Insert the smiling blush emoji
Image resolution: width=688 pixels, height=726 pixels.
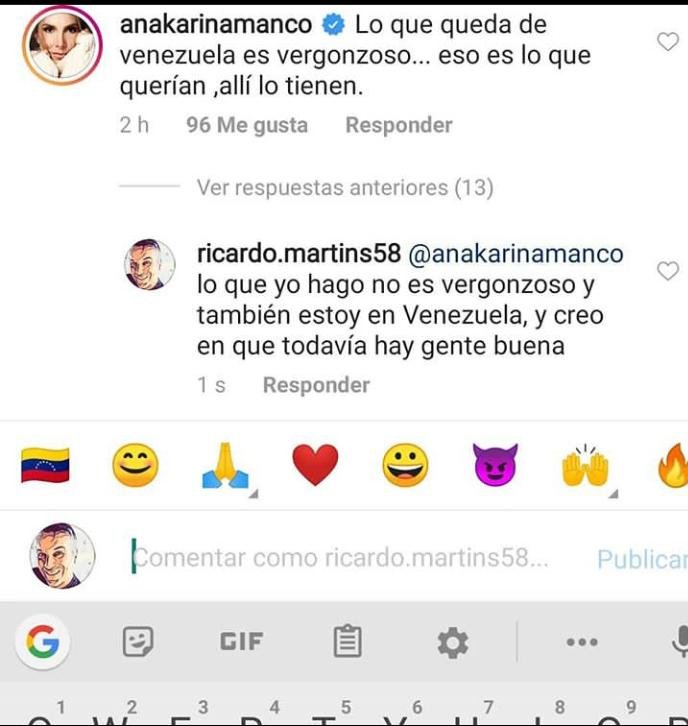coord(135,466)
